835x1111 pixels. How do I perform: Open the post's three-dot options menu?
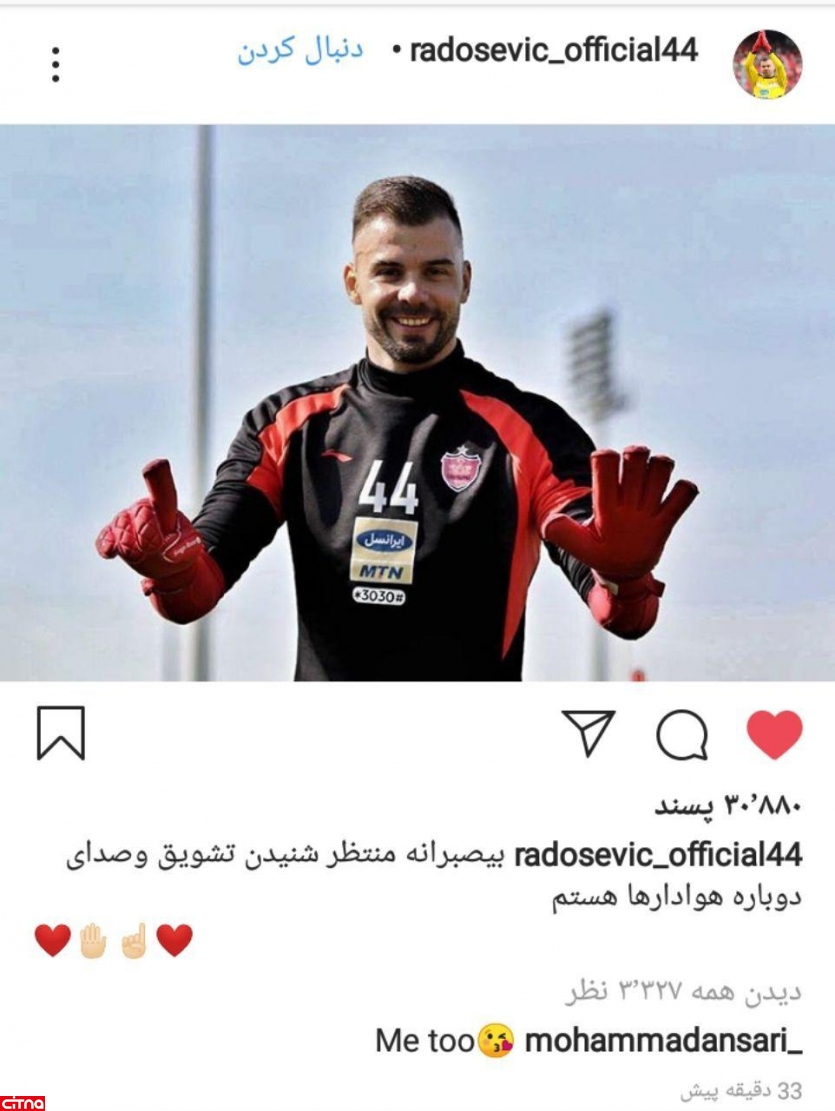click(x=56, y=64)
